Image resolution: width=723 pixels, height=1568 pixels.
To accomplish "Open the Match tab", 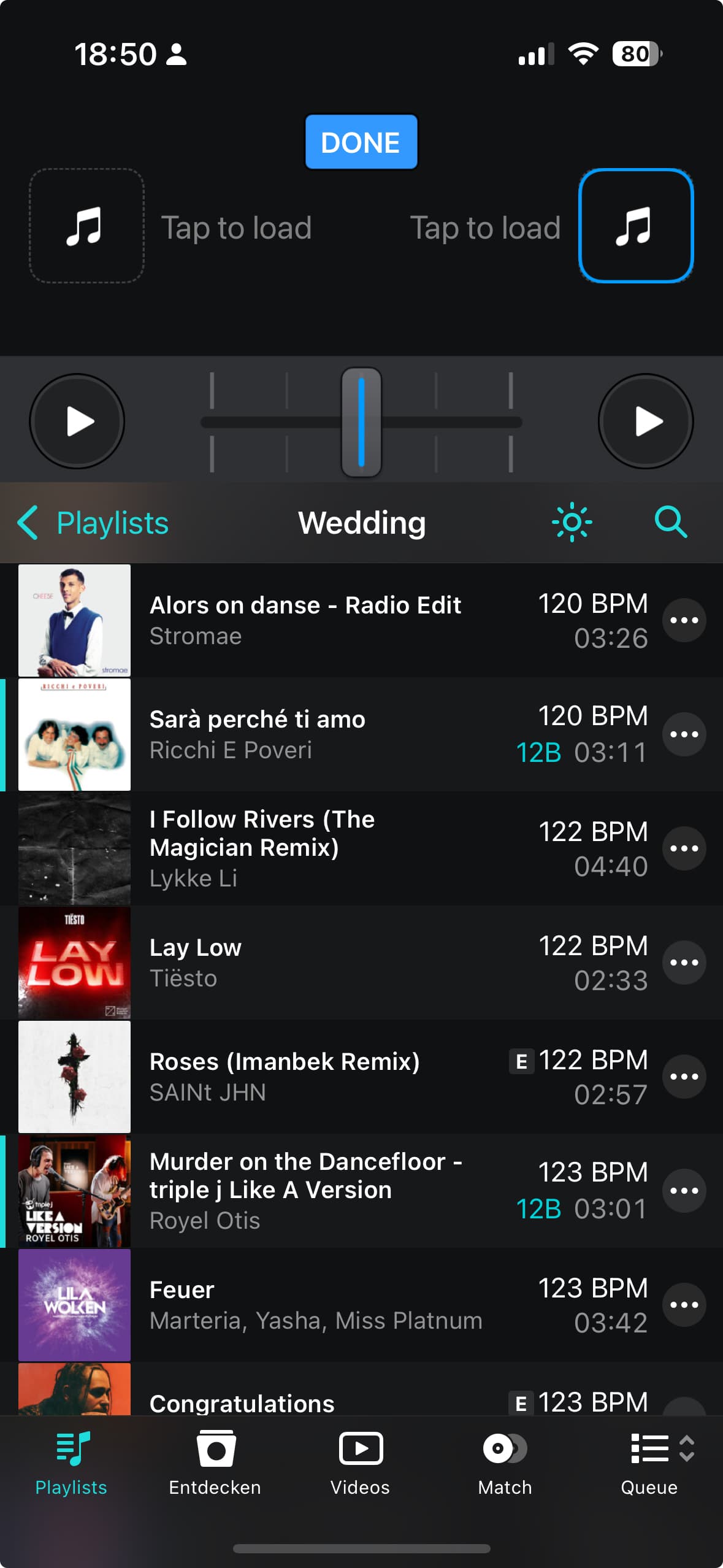I will pyautogui.click(x=505, y=1464).
